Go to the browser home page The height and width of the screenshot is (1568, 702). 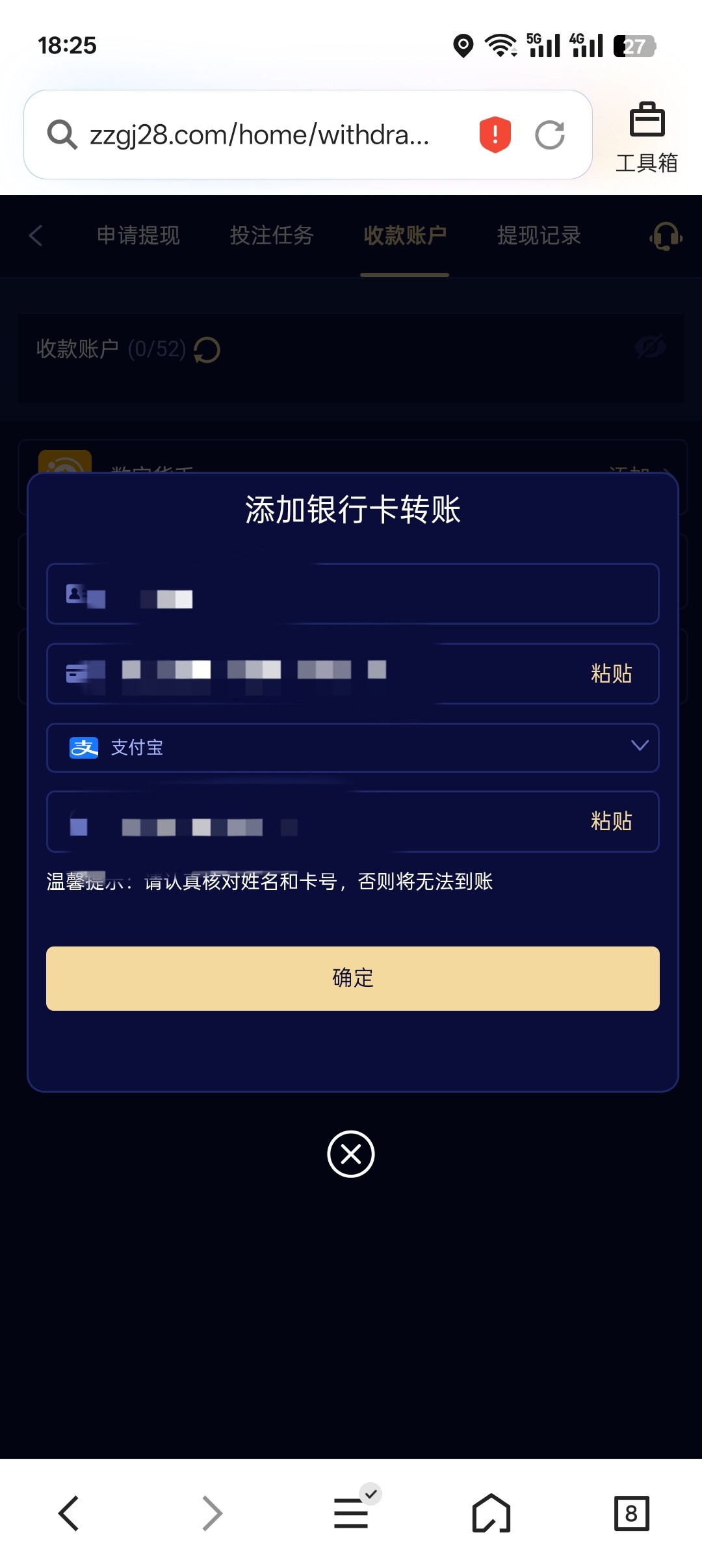point(491,1513)
